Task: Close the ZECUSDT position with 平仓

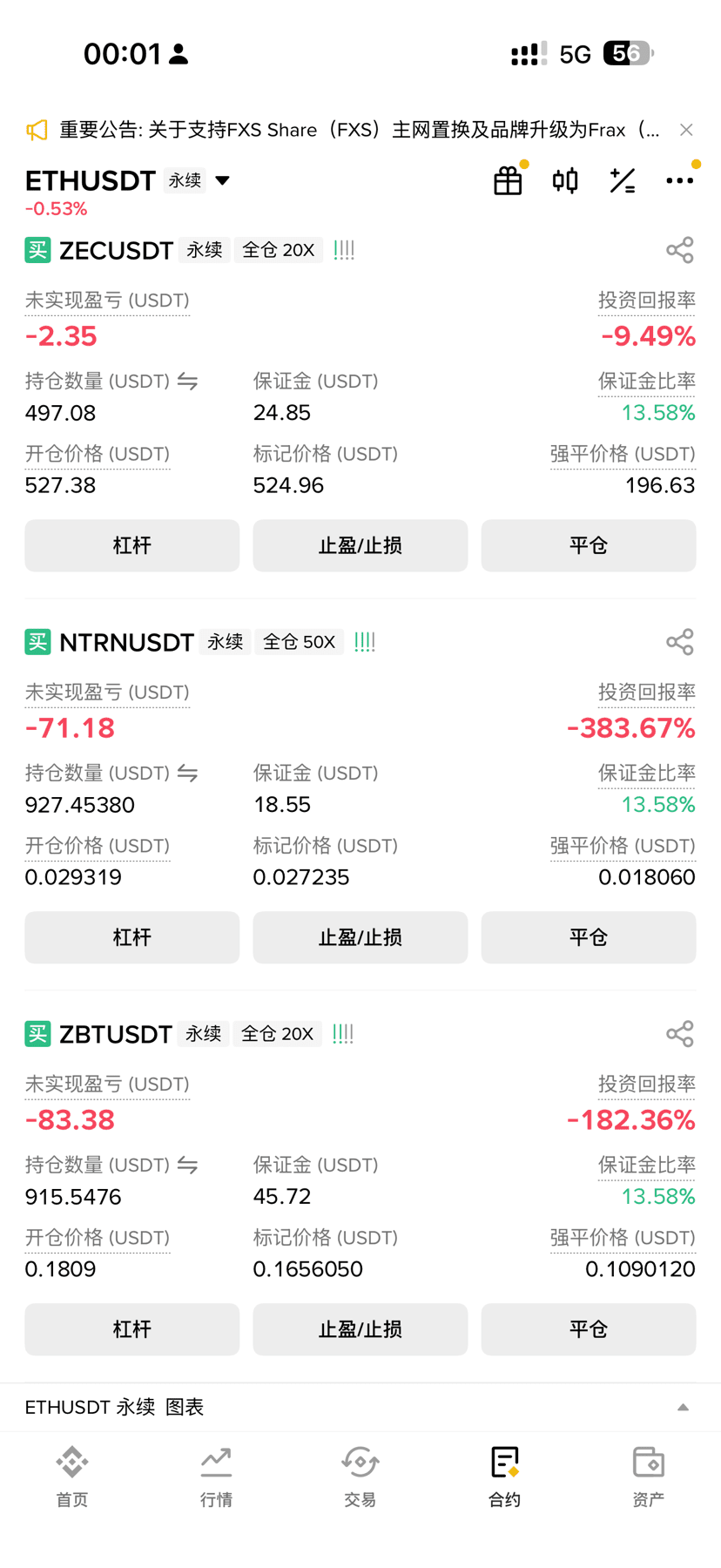Action: point(589,545)
